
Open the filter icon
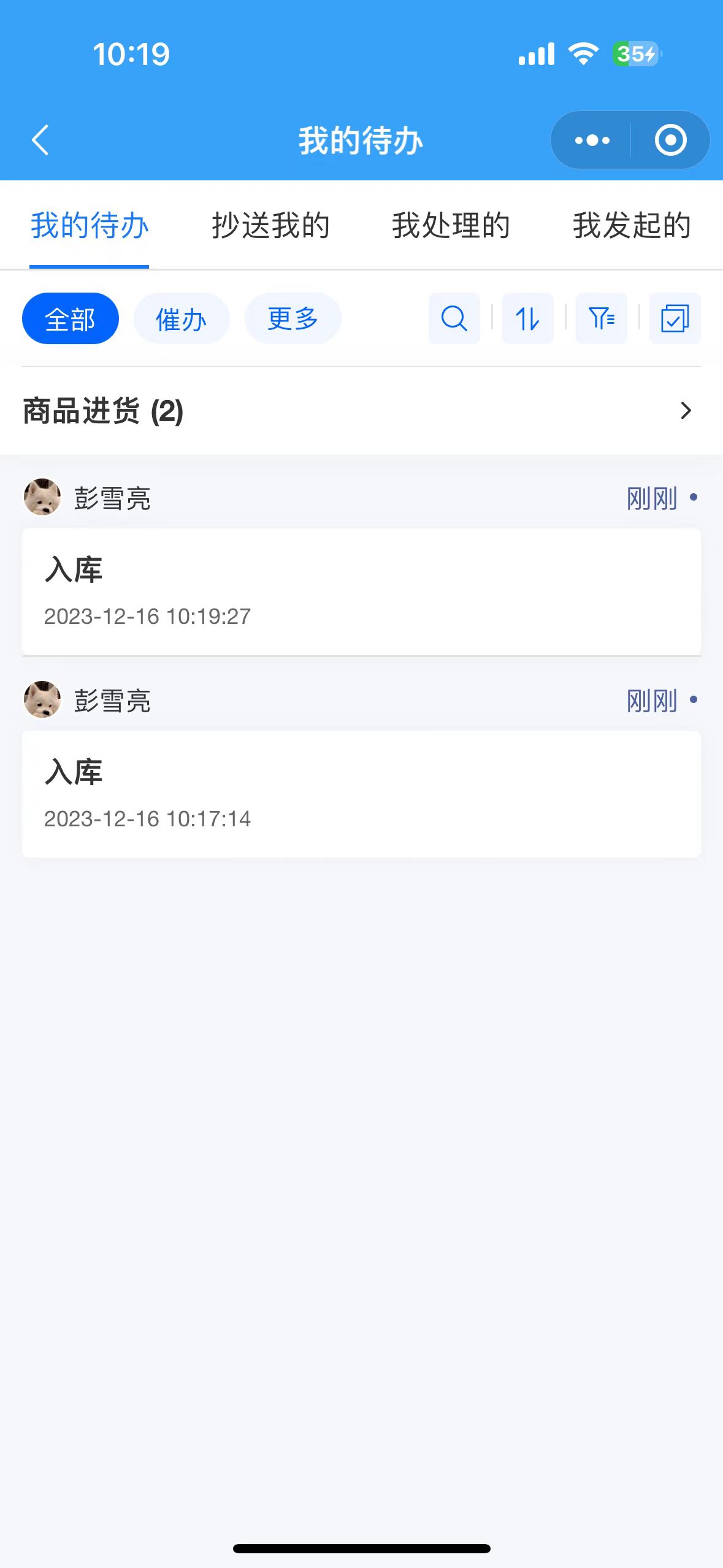tap(601, 318)
